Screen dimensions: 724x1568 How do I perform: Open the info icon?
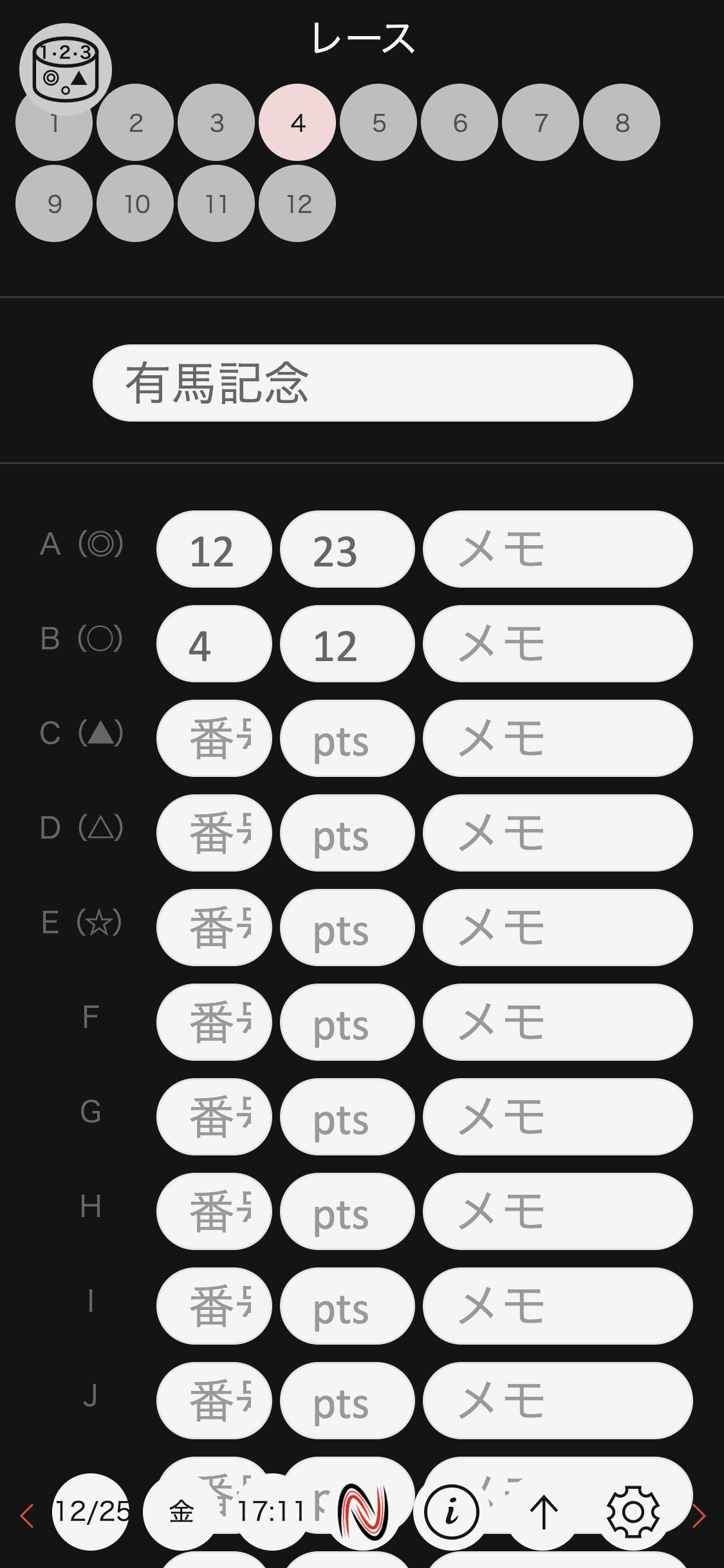[452, 1511]
